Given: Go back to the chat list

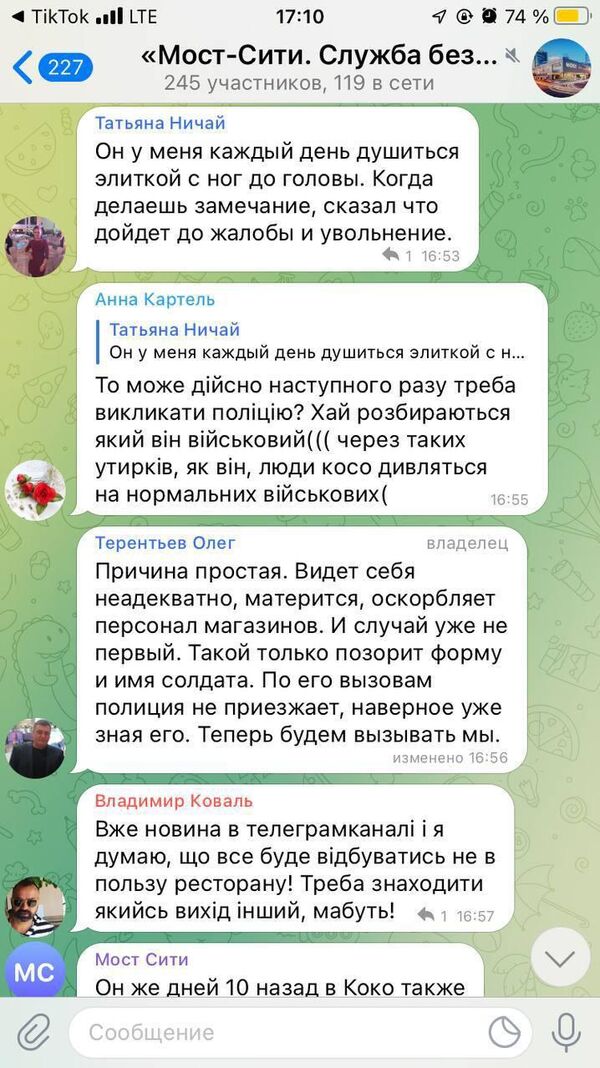Looking at the screenshot, I should coord(50,67).
